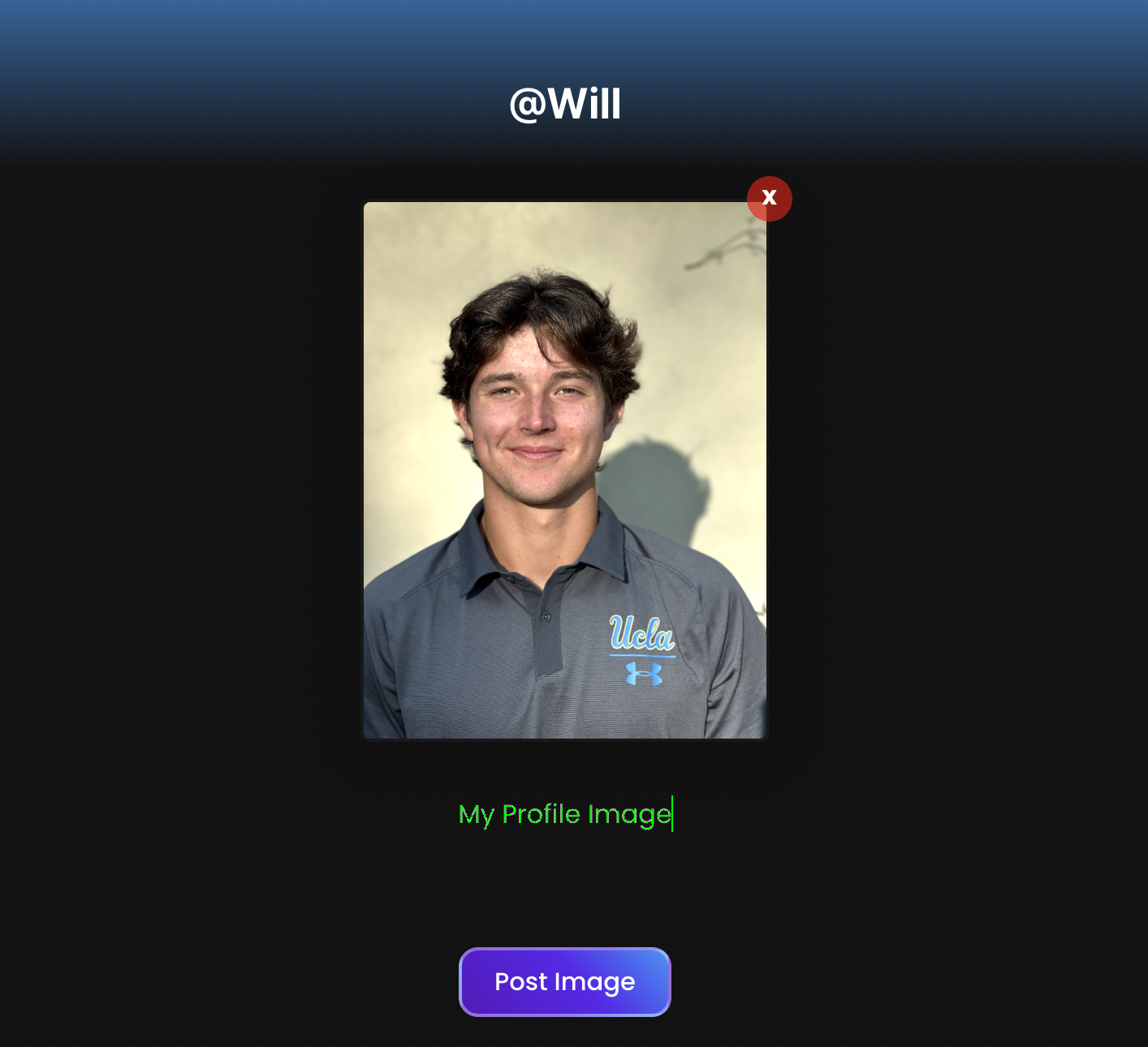Tap the 'My Profile Image' caption field

[565, 813]
